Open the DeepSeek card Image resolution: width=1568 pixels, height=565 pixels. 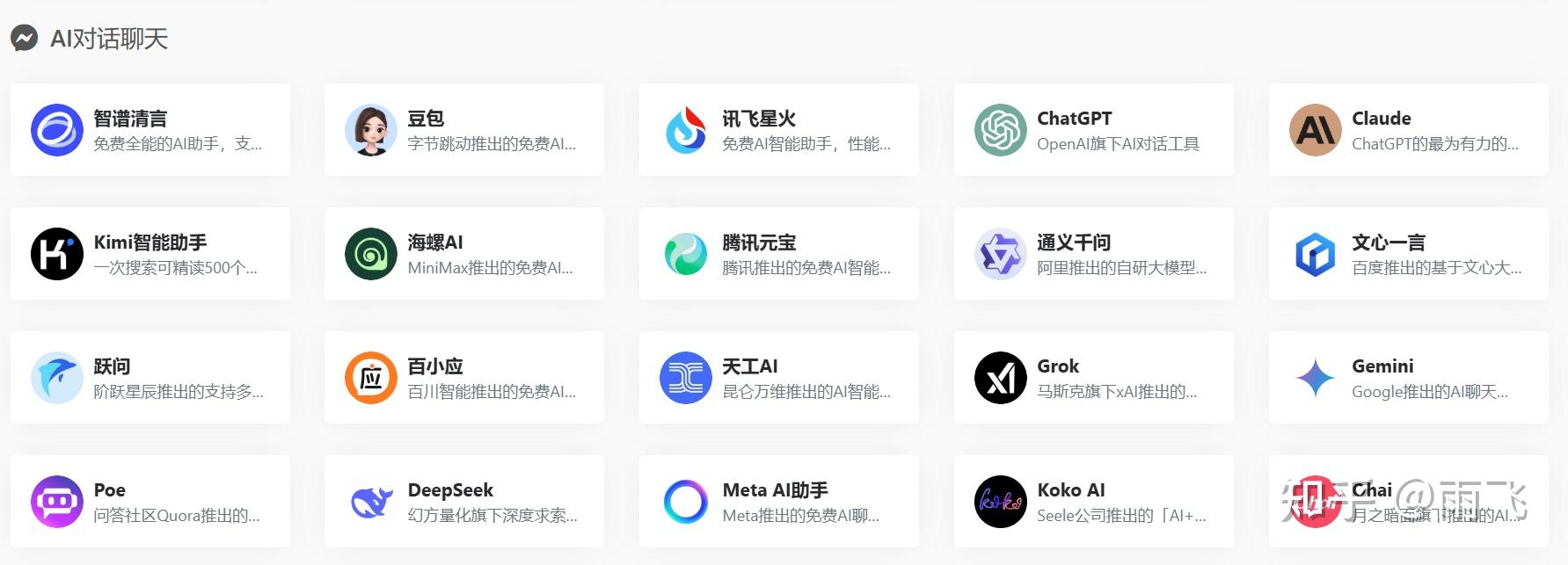(463, 502)
